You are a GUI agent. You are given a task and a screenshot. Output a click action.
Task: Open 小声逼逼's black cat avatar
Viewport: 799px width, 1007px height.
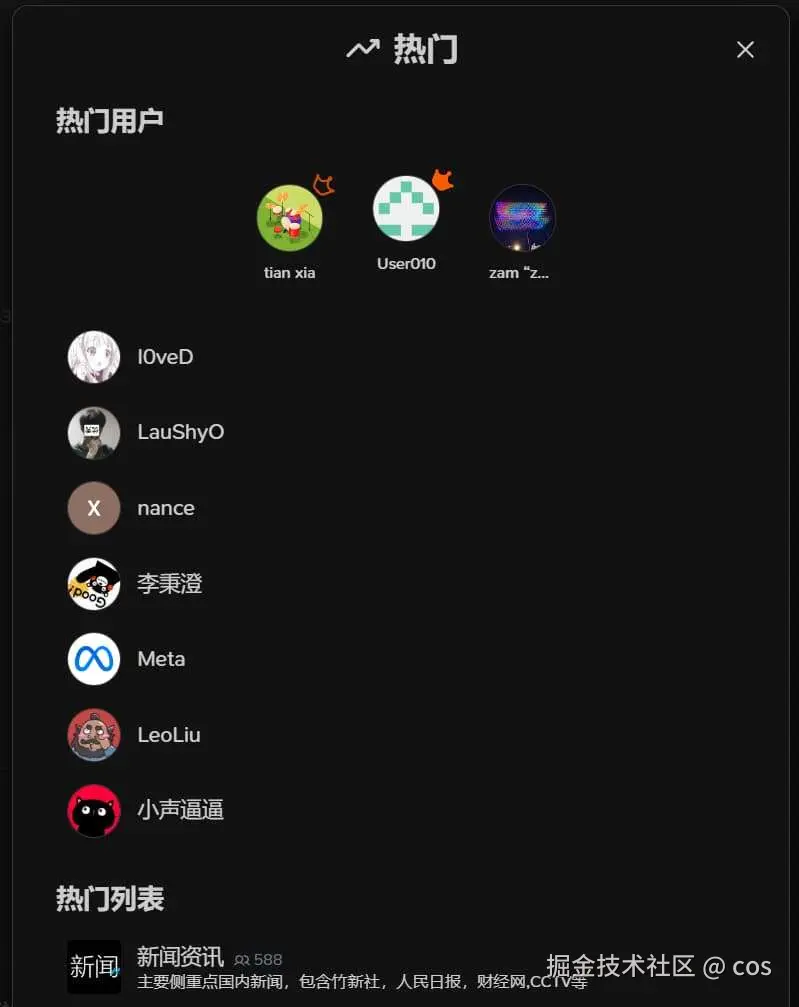tap(93, 810)
